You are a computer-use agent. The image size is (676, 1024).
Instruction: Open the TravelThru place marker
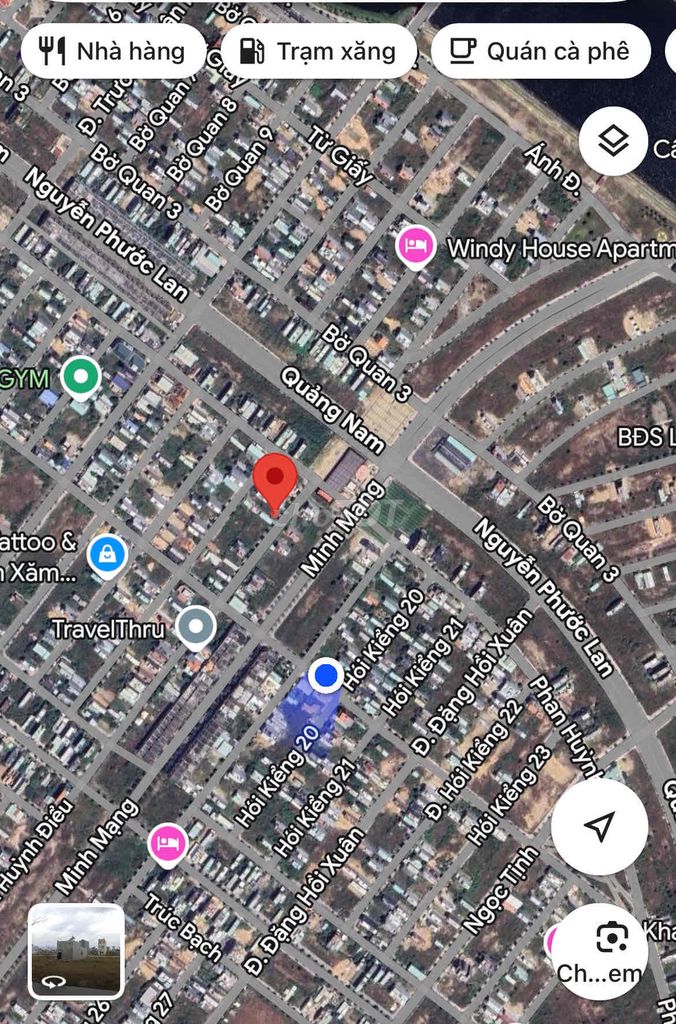click(196, 628)
